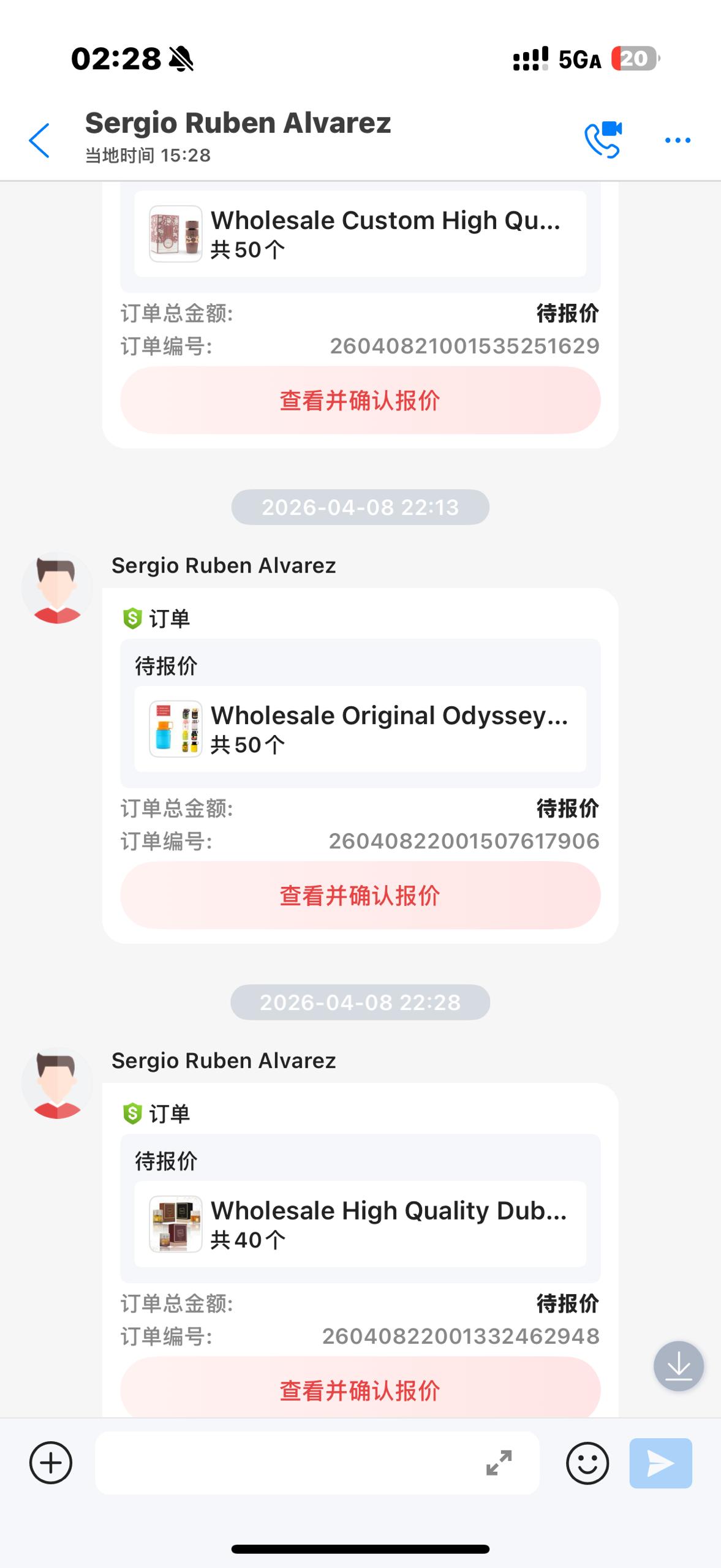721x1568 pixels.
Task: Open the Wholesale Custom High Qu... product card
Action: pyautogui.click(x=360, y=234)
